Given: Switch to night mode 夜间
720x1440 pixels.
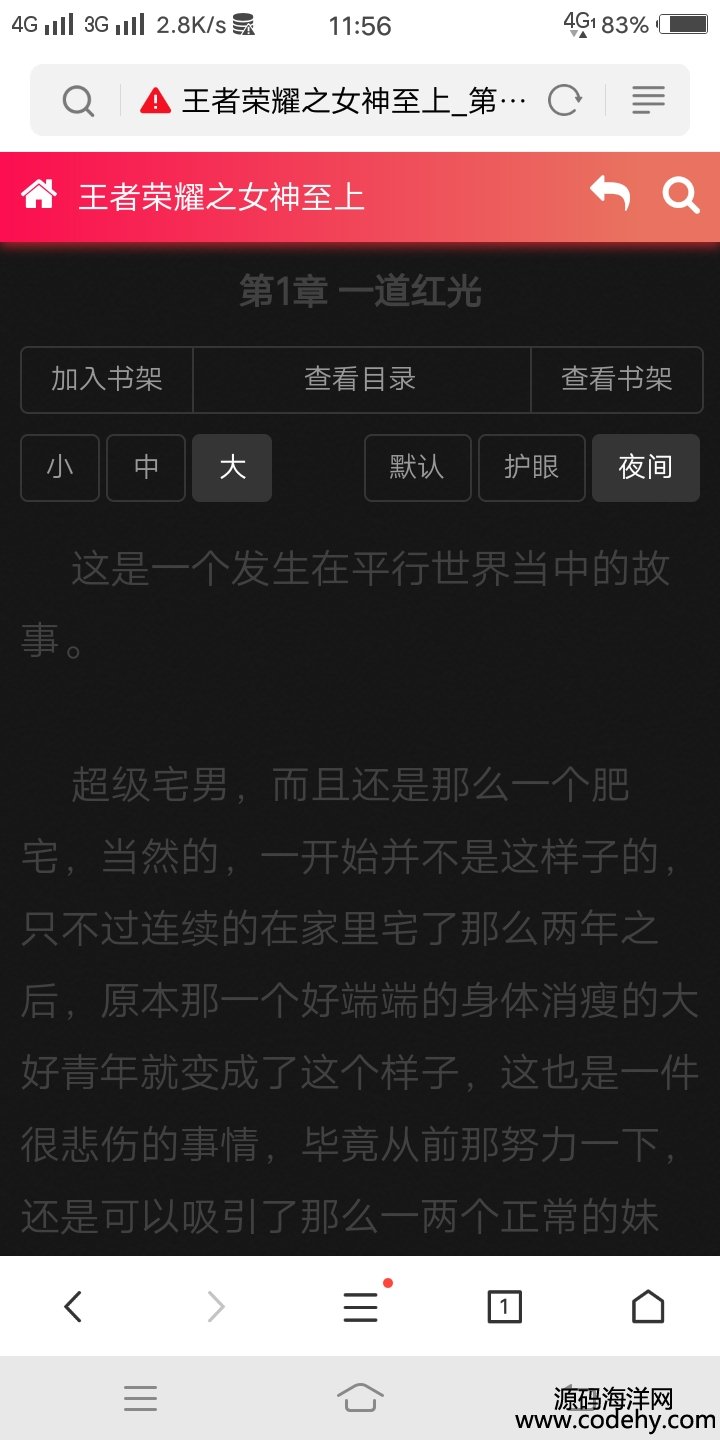Looking at the screenshot, I should pyautogui.click(x=645, y=467).
